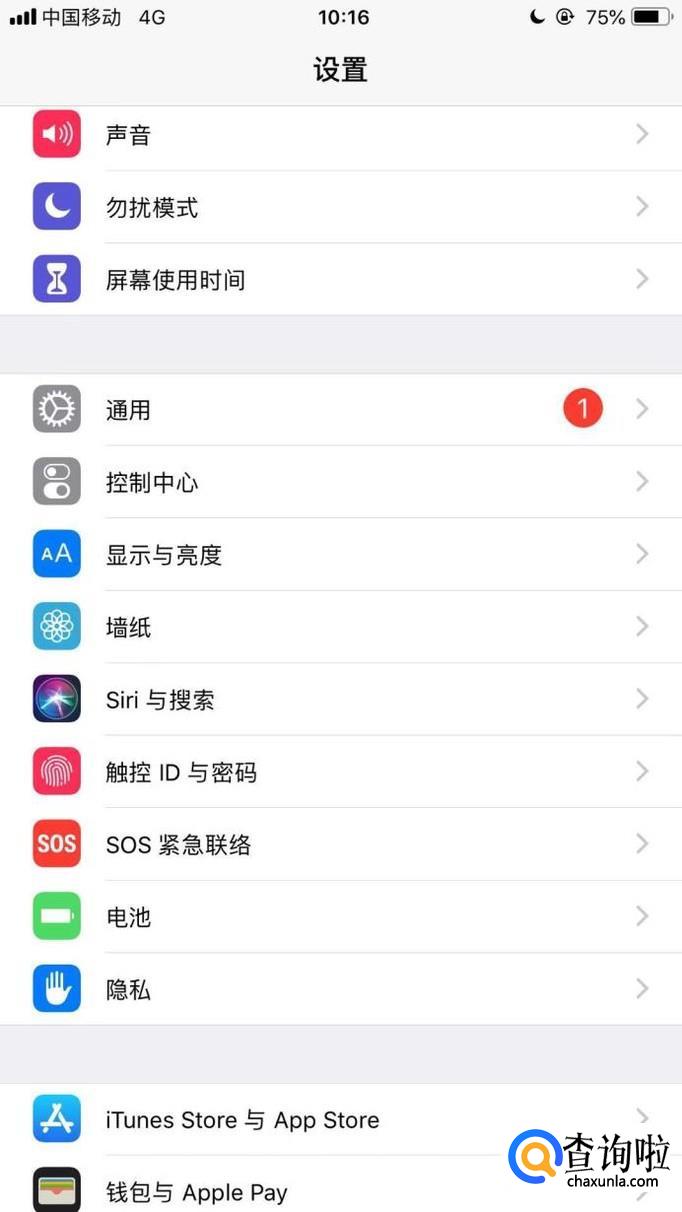
Task: Go to 屏幕使用时间
Action: point(340,279)
